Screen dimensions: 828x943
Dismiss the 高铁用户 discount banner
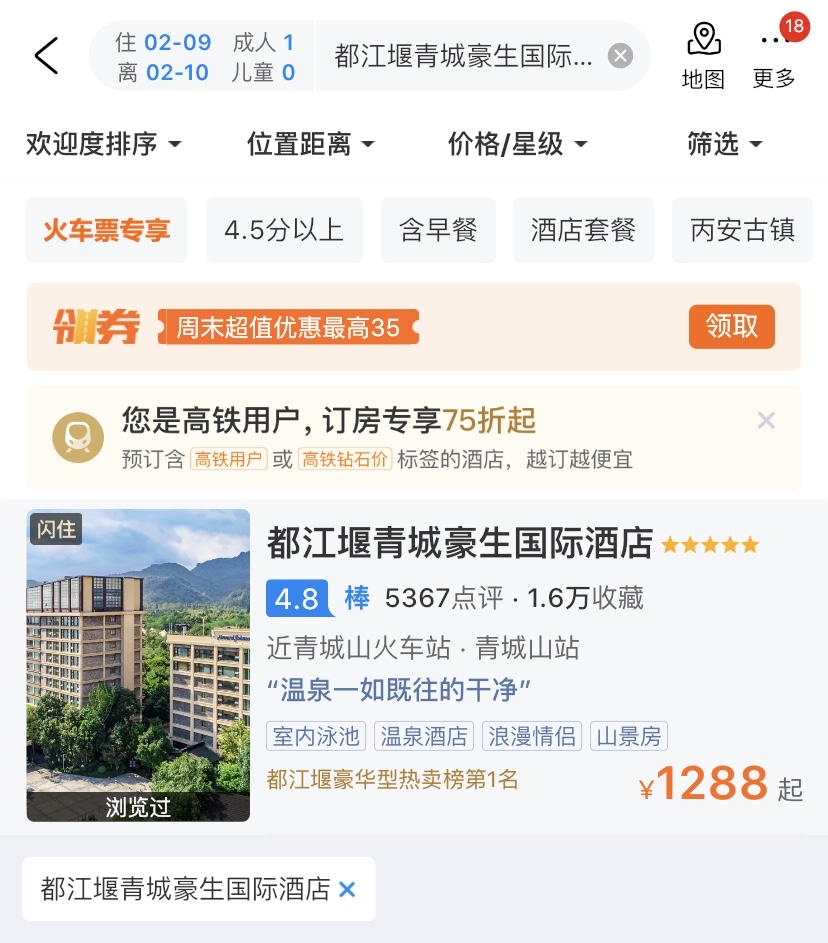click(x=766, y=421)
